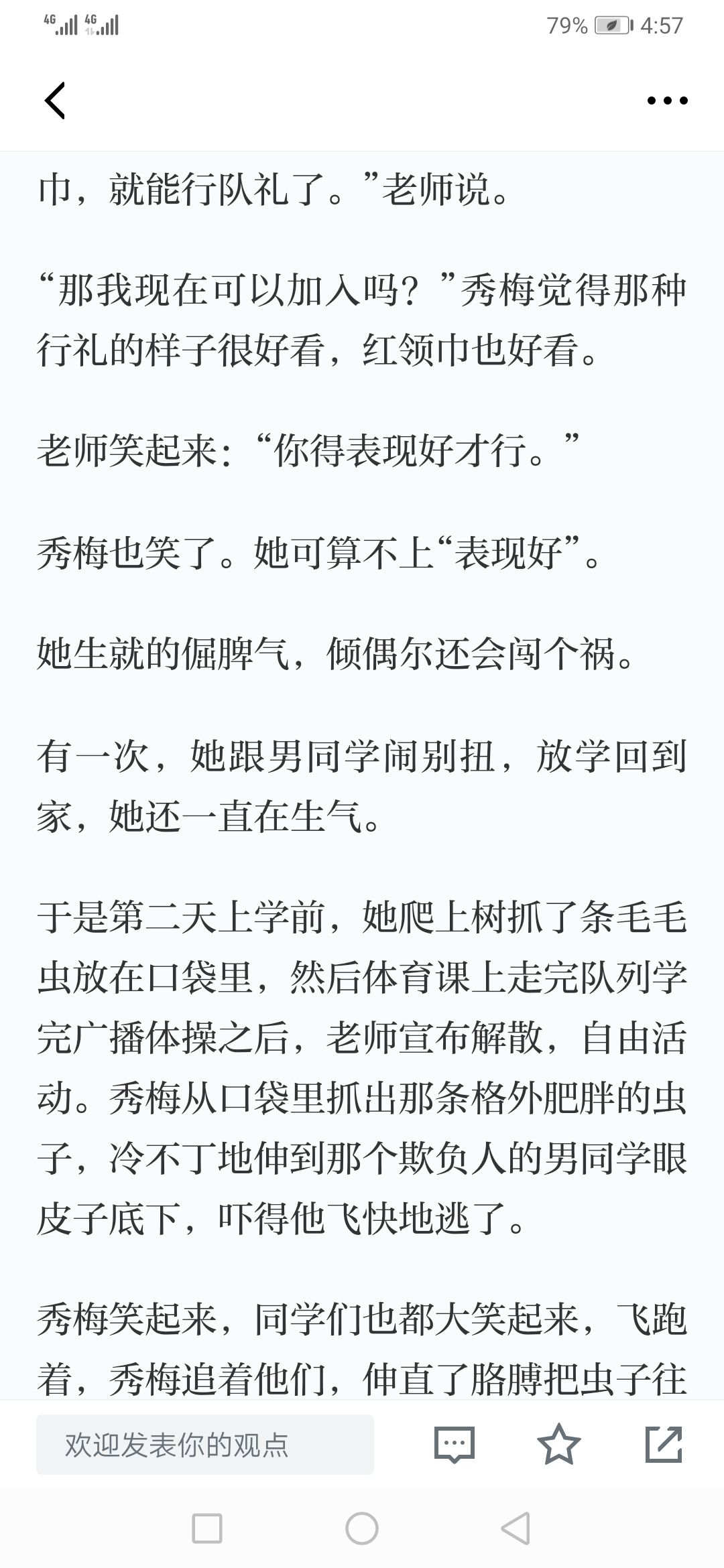Tap the 欢迎发表你的观点 comment box

coord(205,1445)
